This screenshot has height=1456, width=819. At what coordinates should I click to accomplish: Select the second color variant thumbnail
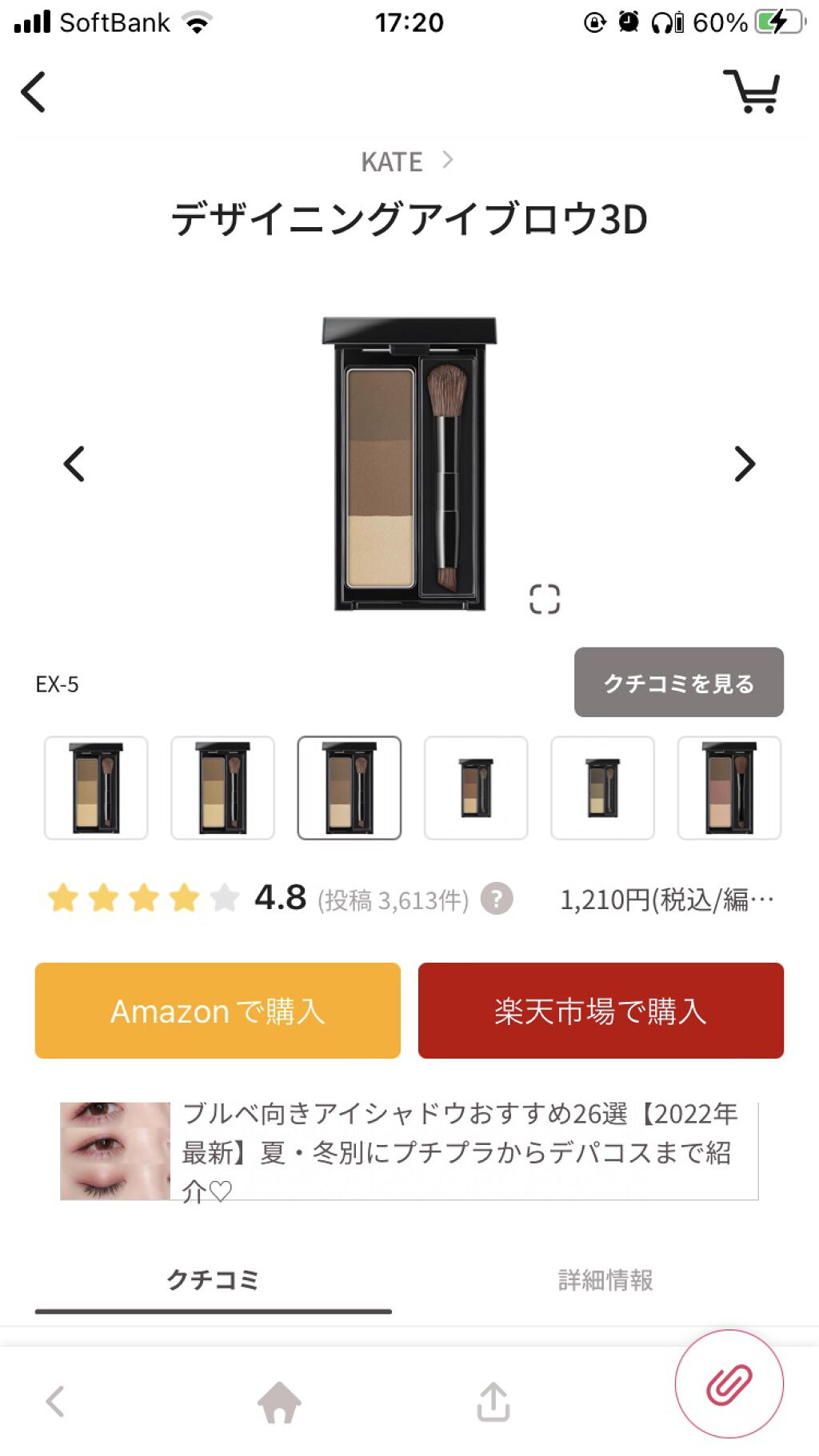222,788
